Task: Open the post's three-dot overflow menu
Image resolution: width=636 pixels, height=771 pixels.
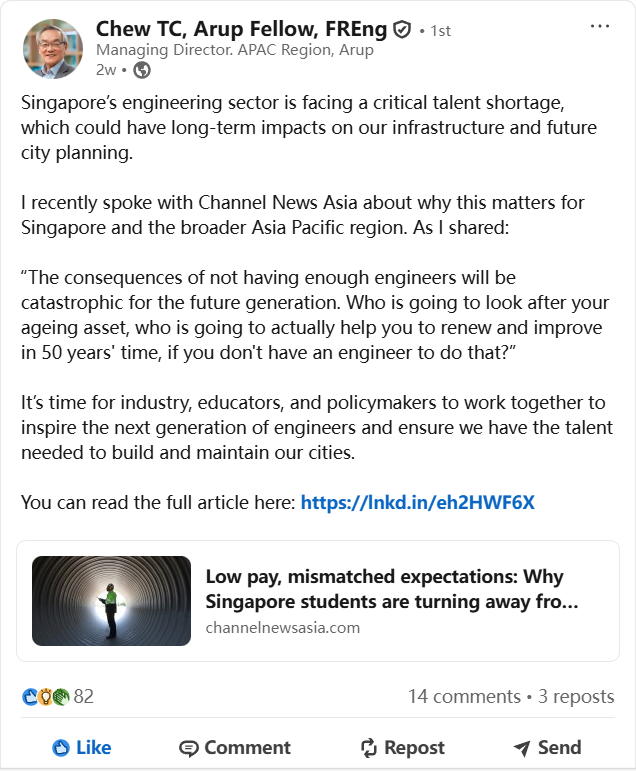Action: coord(599,27)
